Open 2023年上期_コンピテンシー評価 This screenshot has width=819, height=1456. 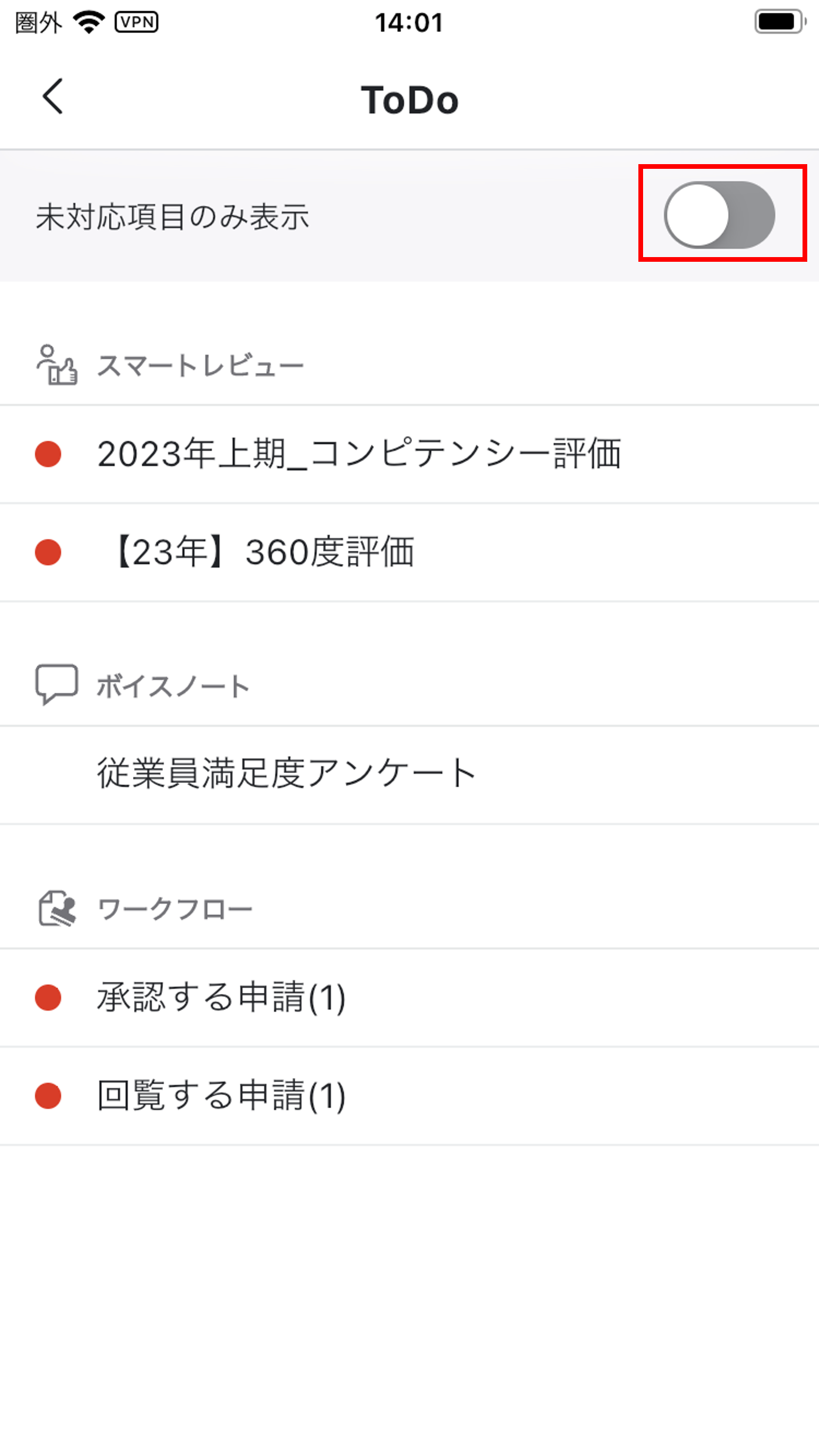pos(409,454)
